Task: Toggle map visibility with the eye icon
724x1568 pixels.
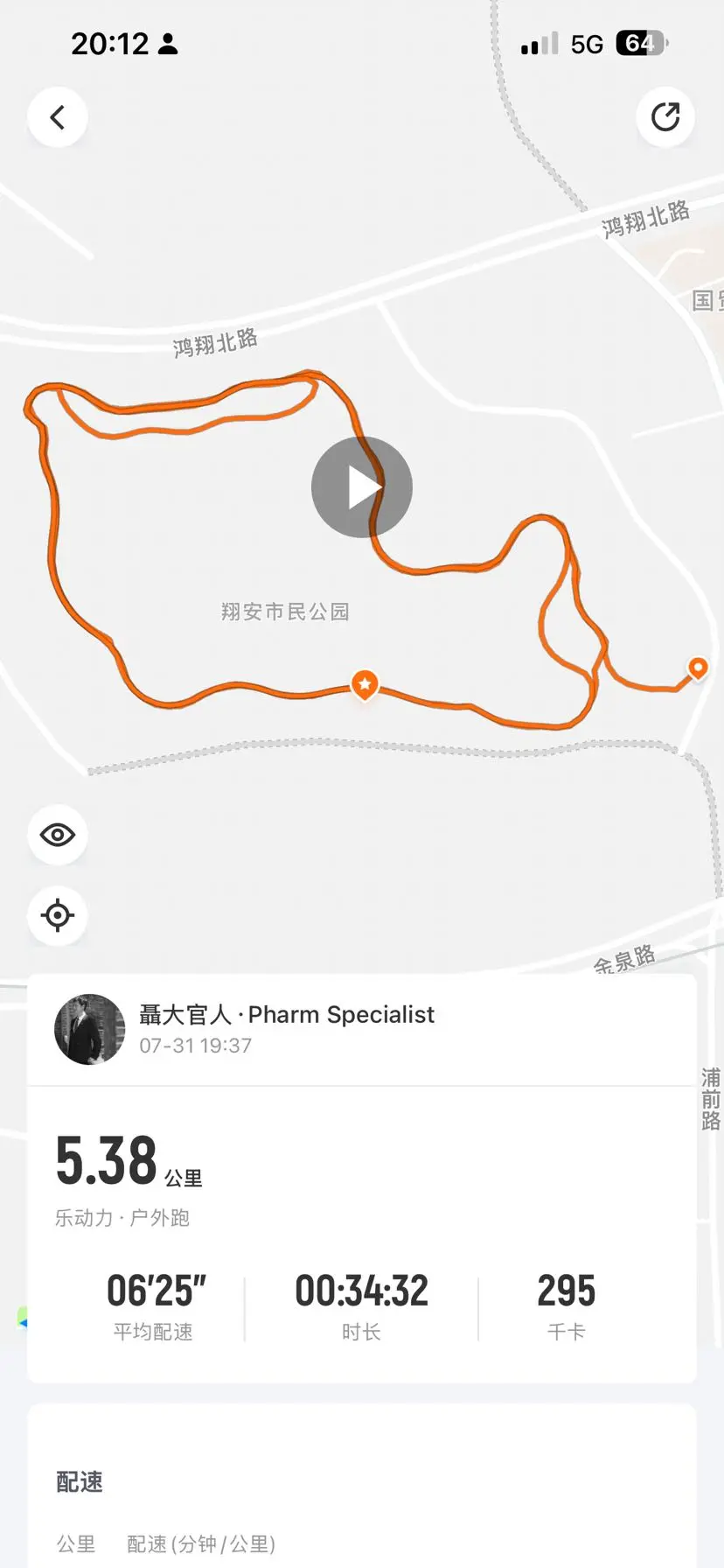Action: coord(58,835)
